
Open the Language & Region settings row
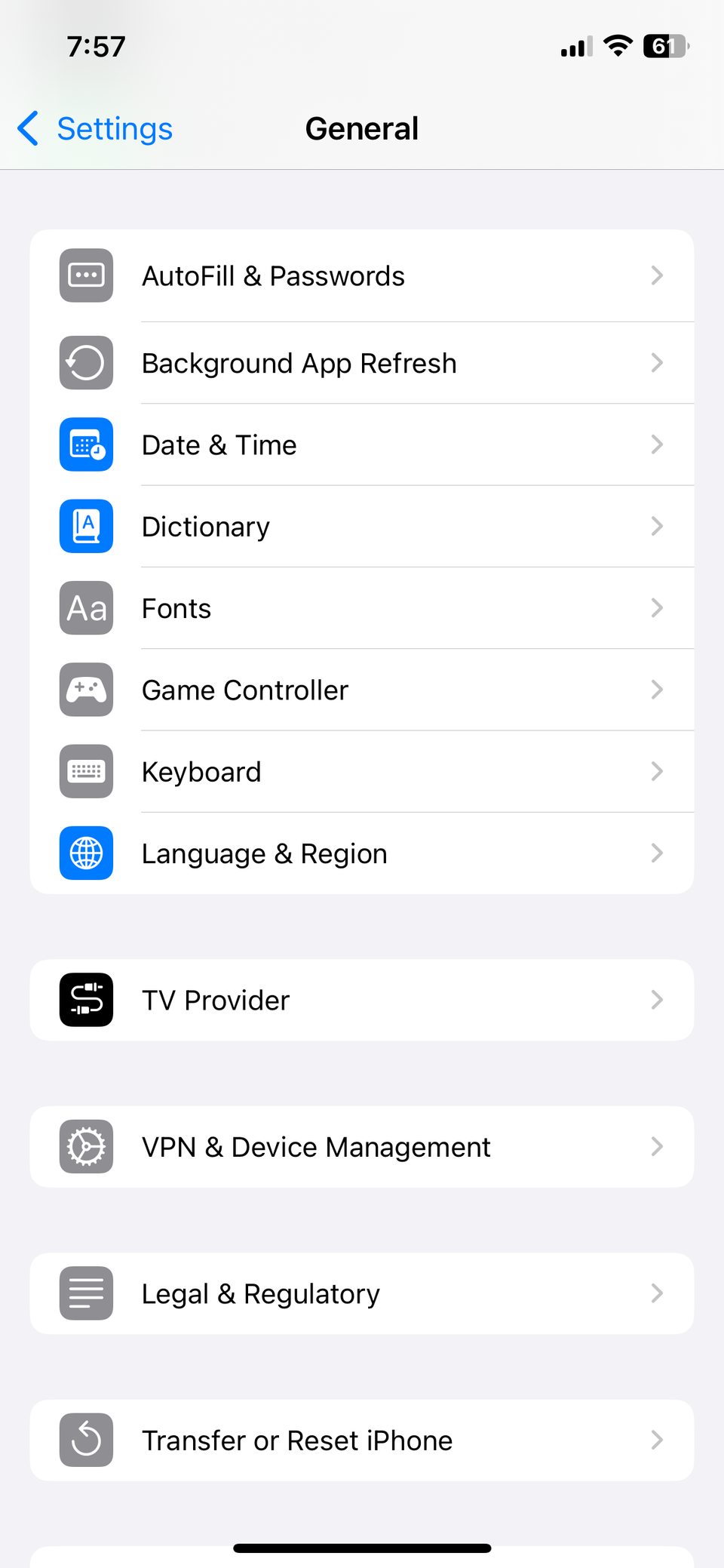point(362,853)
